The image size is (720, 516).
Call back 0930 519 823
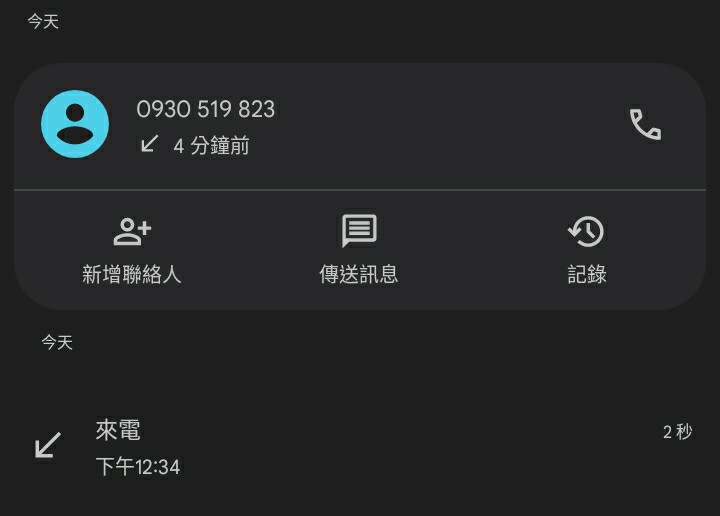point(645,124)
